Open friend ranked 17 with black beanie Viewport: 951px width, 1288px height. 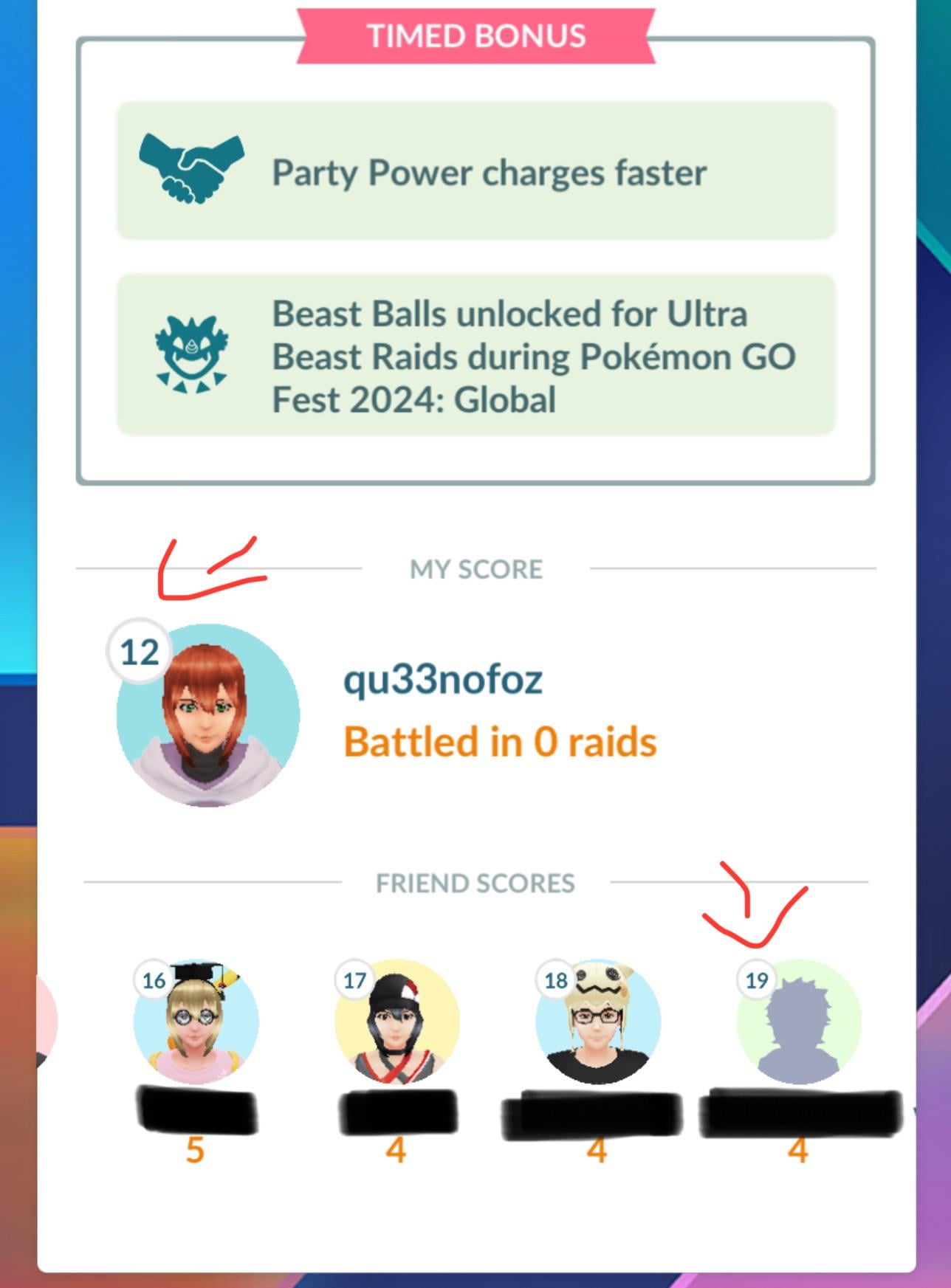click(x=396, y=1022)
